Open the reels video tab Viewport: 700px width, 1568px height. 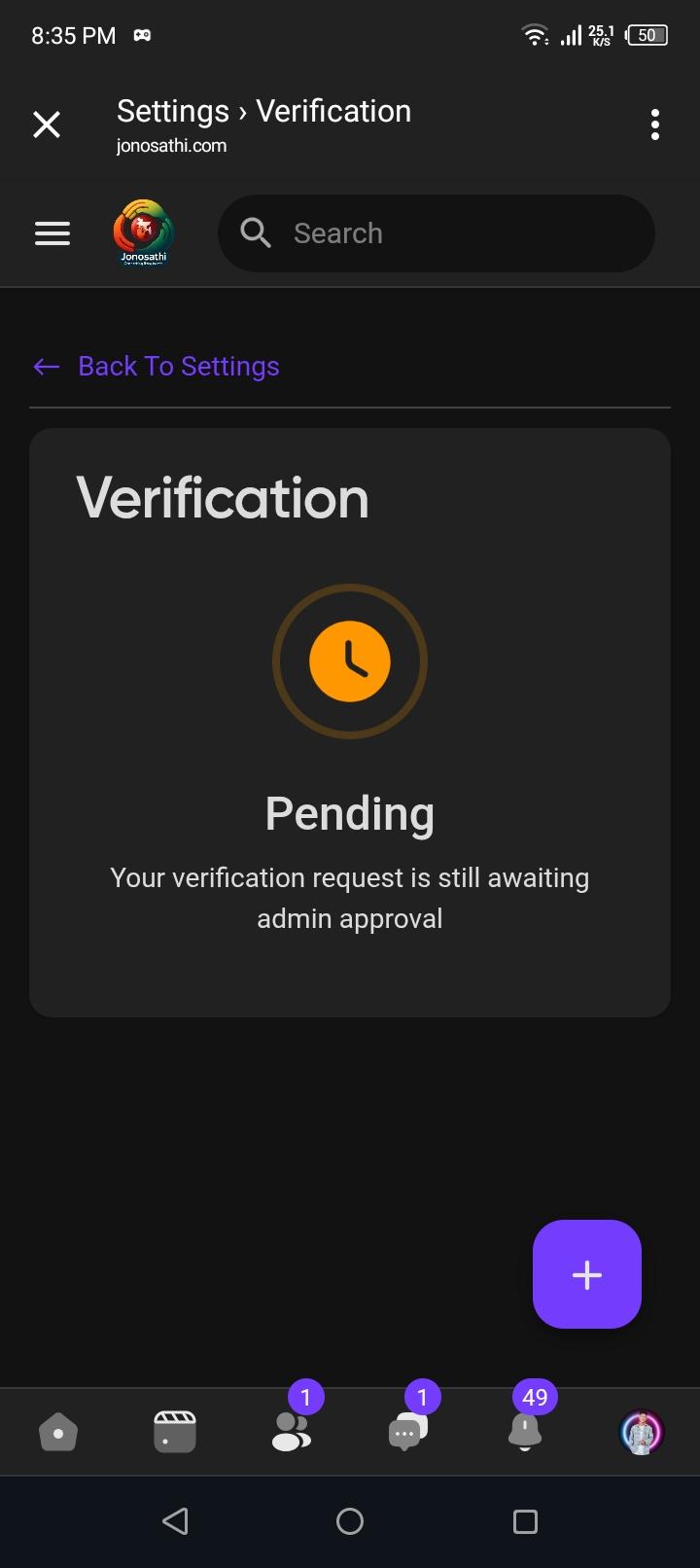pyautogui.click(x=175, y=1433)
